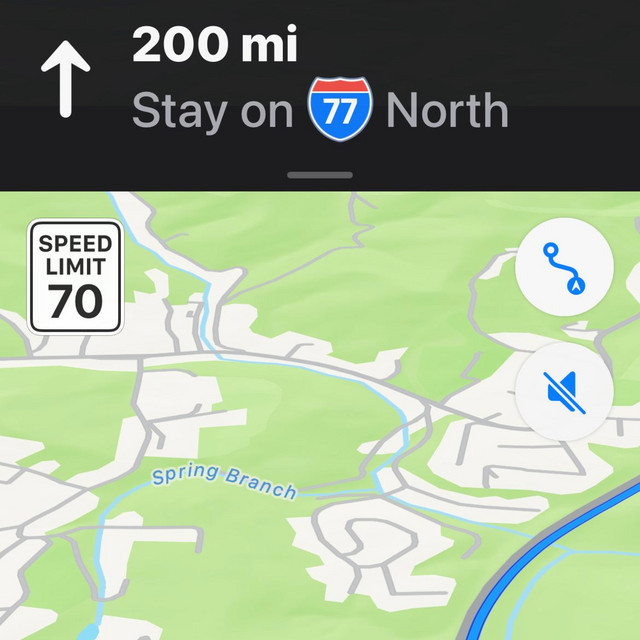The image size is (640, 640).
Task: Expand the direction banner via grabber handle
Action: [x=319, y=174]
